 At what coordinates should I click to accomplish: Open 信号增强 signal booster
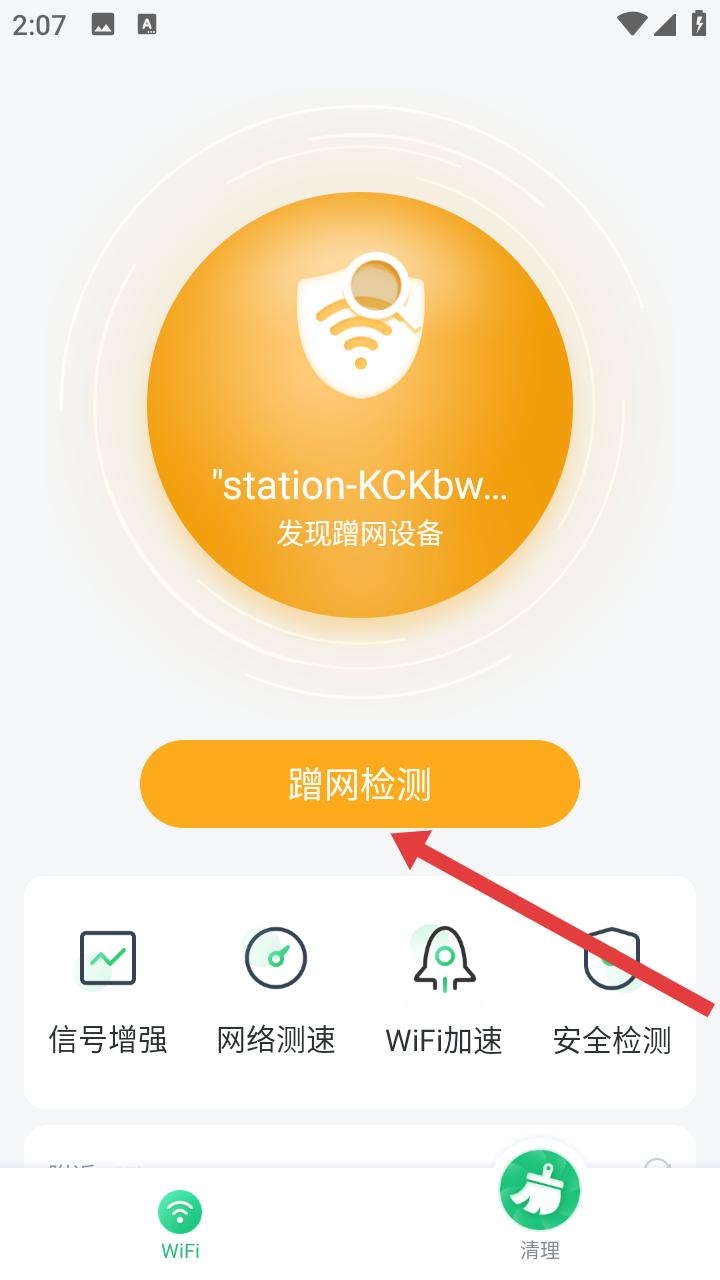click(x=108, y=990)
